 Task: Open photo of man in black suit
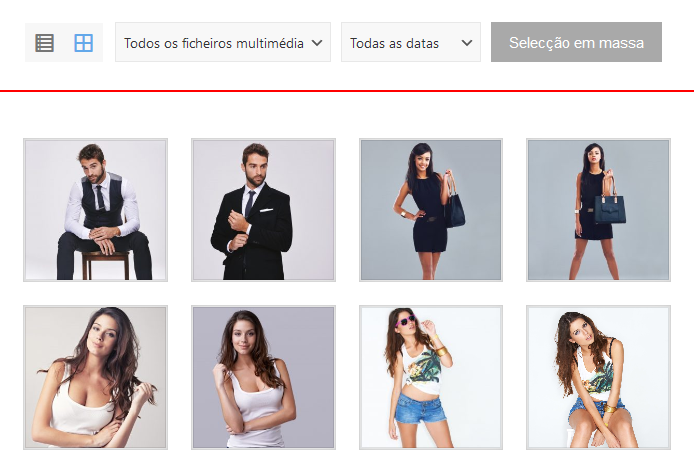pos(263,210)
